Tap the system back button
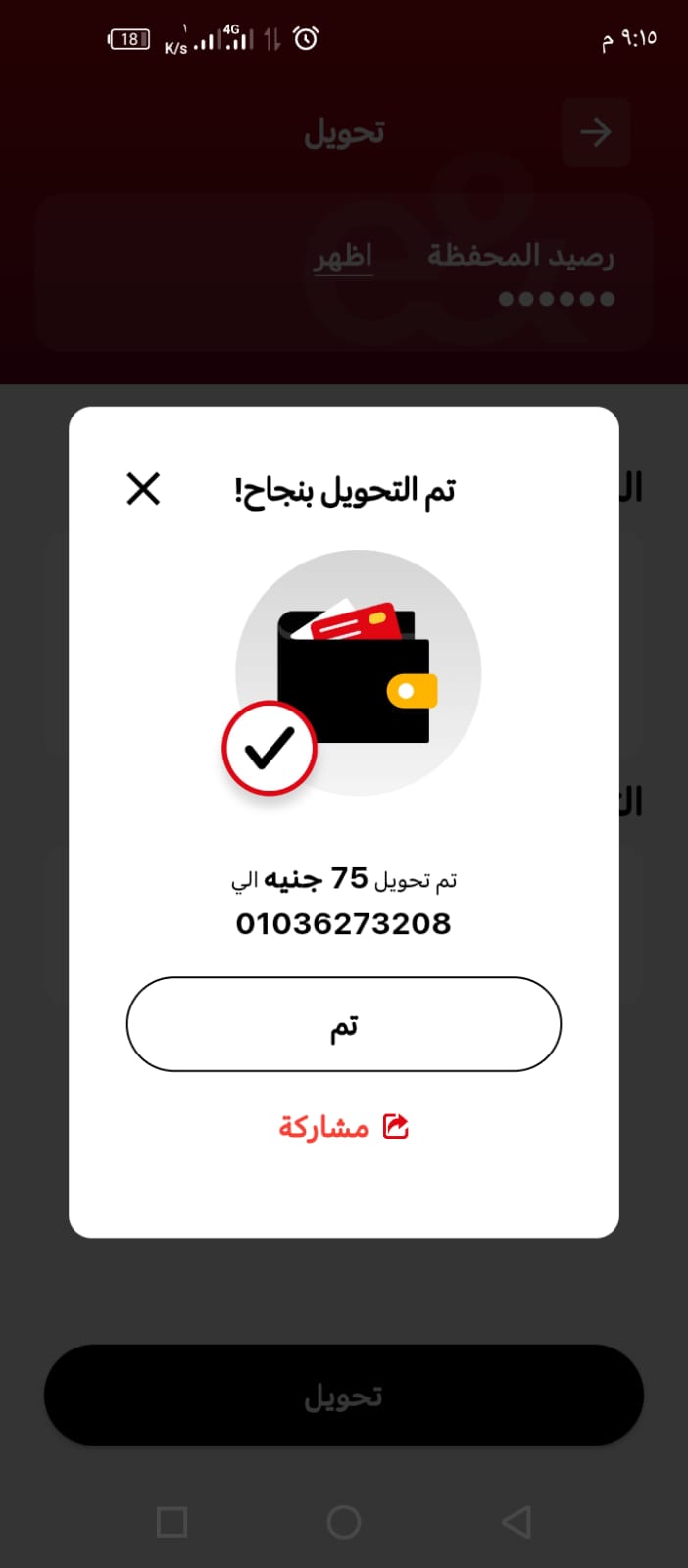688x1568 pixels. point(516,1522)
